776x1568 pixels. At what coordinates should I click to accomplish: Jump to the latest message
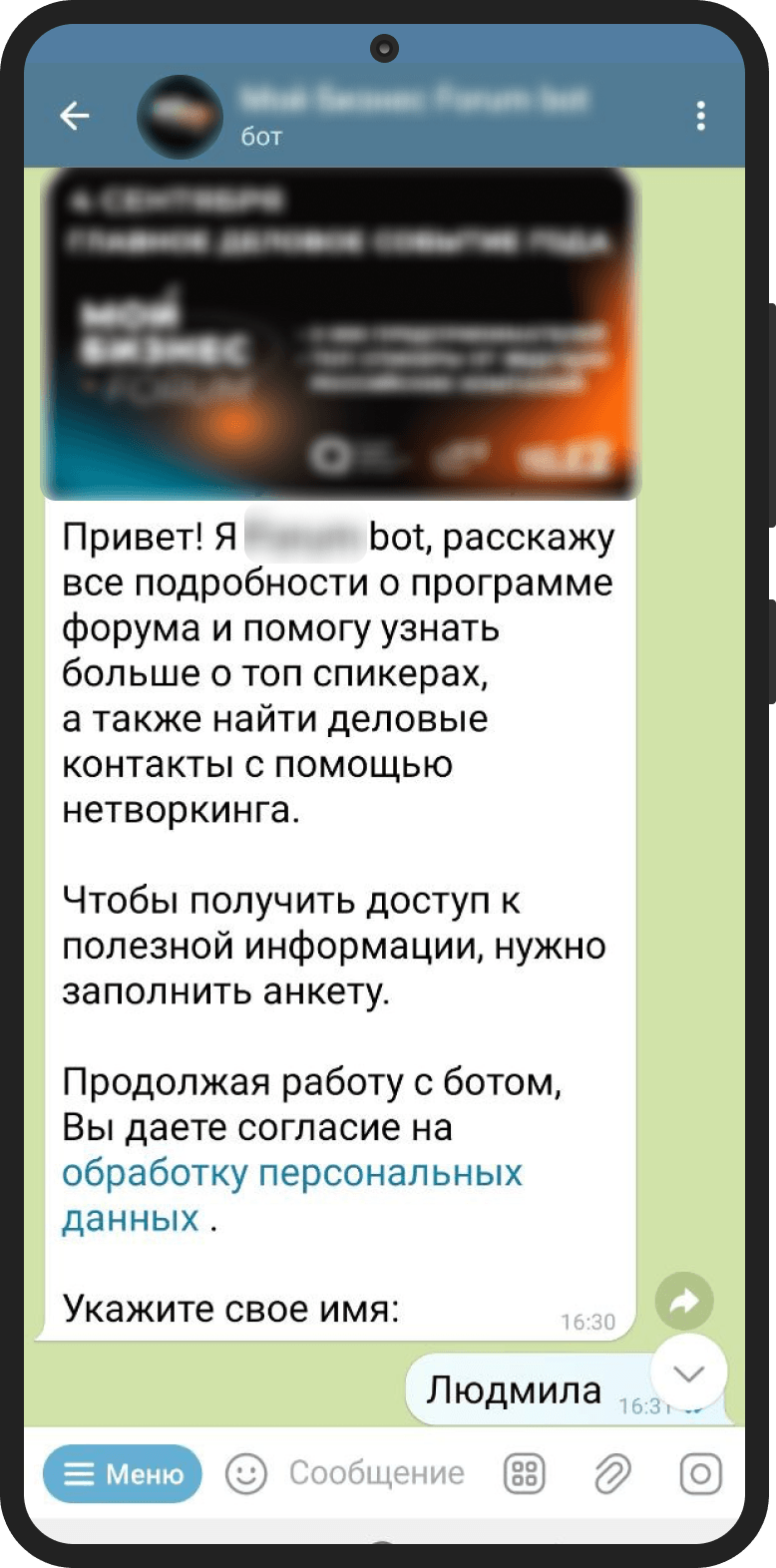pyautogui.click(x=689, y=1373)
